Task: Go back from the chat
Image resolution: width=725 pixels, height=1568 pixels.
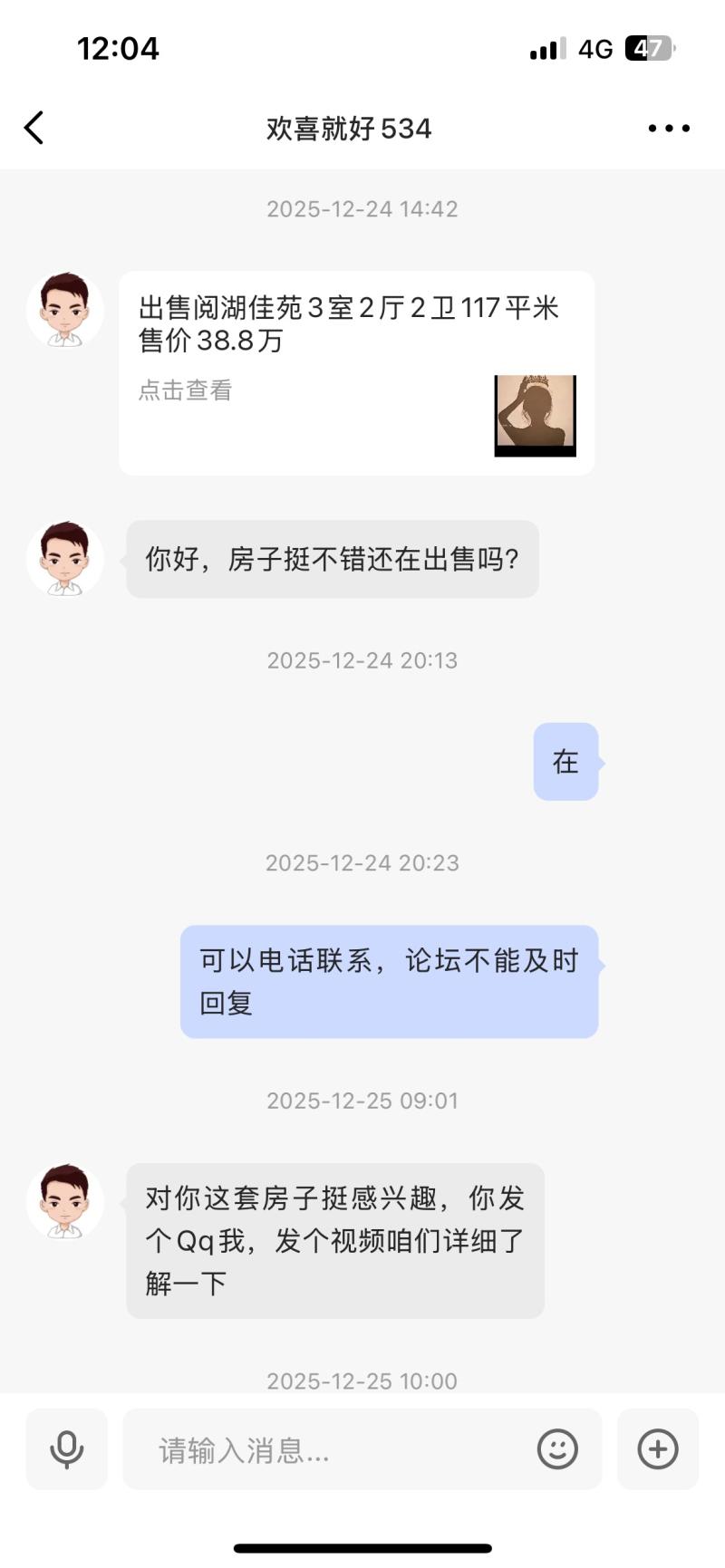Action: (x=34, y=128)
